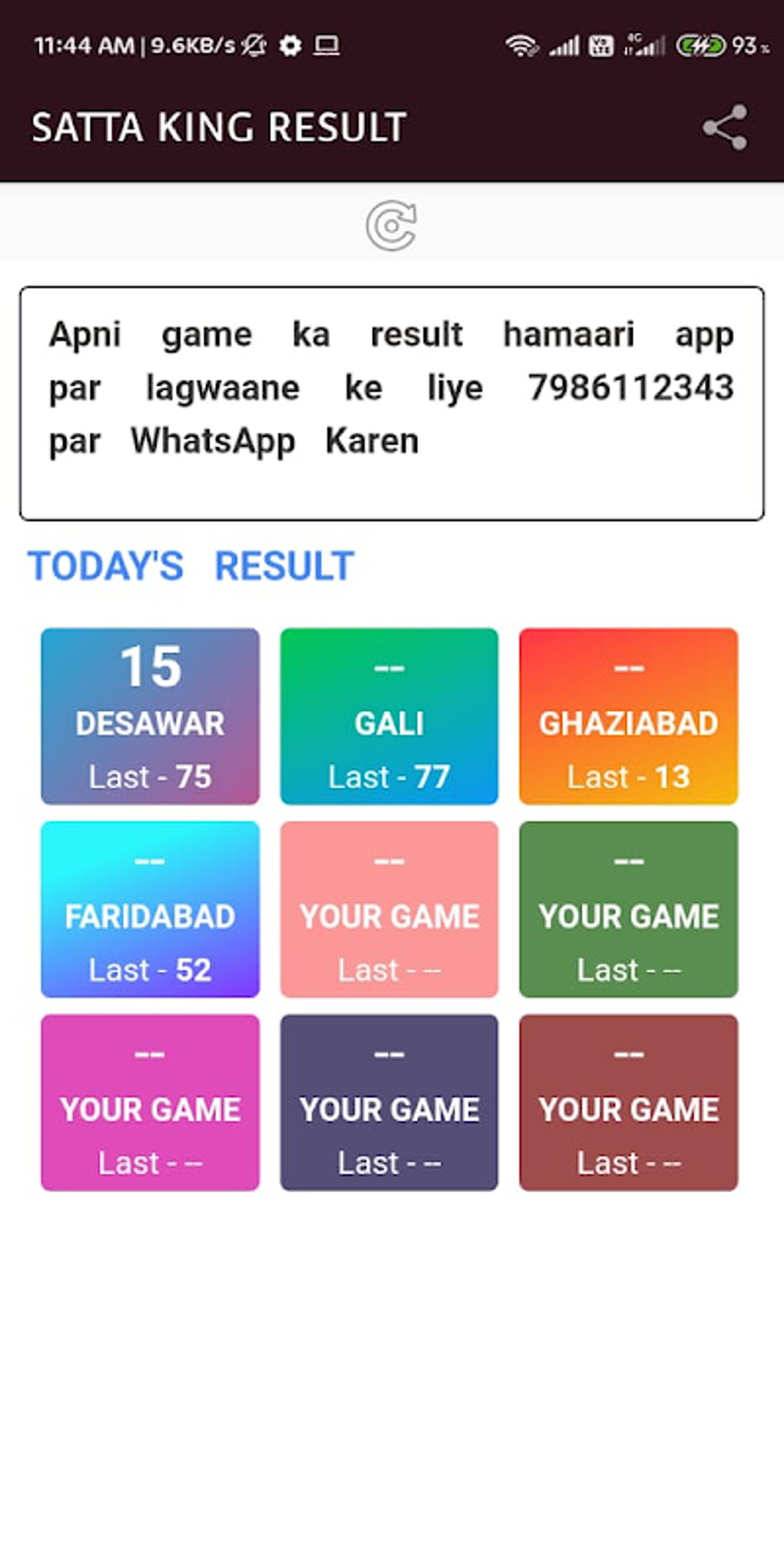Open the GALI result card
Image resolution: width=784 pixels, height=1568 pixels.
(x=389, y=716)
